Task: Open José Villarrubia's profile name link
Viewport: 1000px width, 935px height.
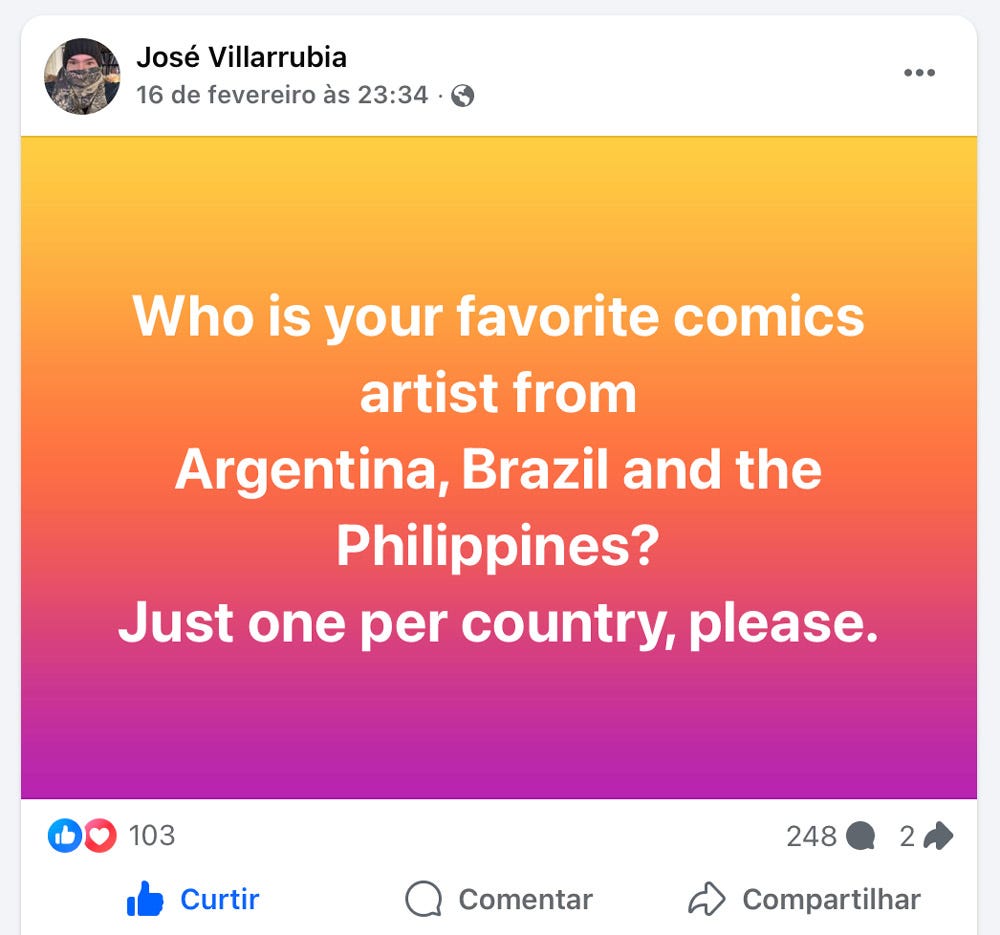Action: point(242,57)
